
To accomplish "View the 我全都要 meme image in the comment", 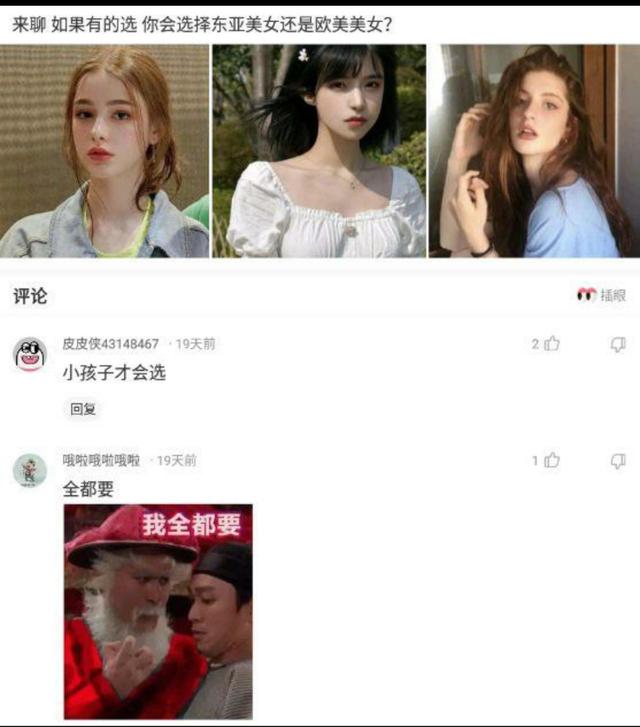I will tap(158, 611).
